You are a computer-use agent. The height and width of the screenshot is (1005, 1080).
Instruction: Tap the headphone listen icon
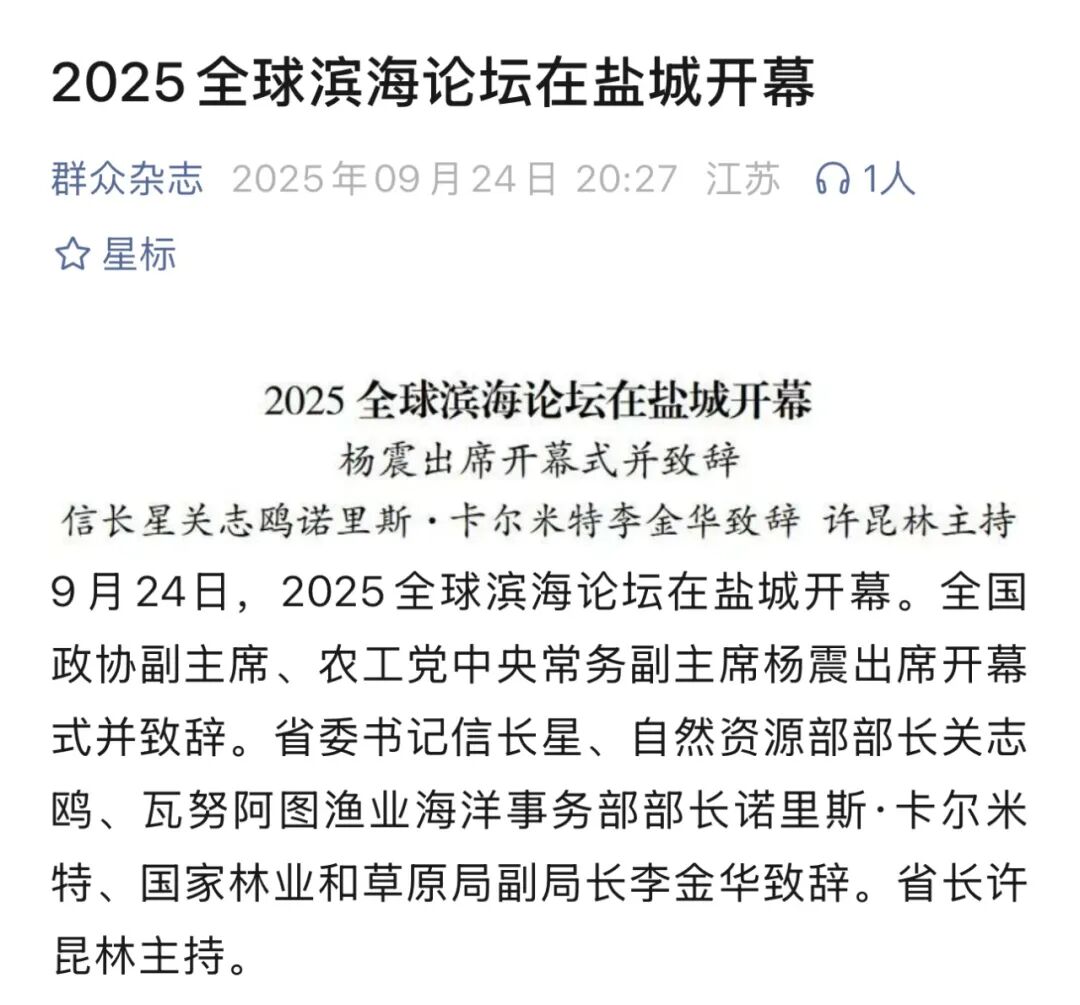[x=832, y=180]
